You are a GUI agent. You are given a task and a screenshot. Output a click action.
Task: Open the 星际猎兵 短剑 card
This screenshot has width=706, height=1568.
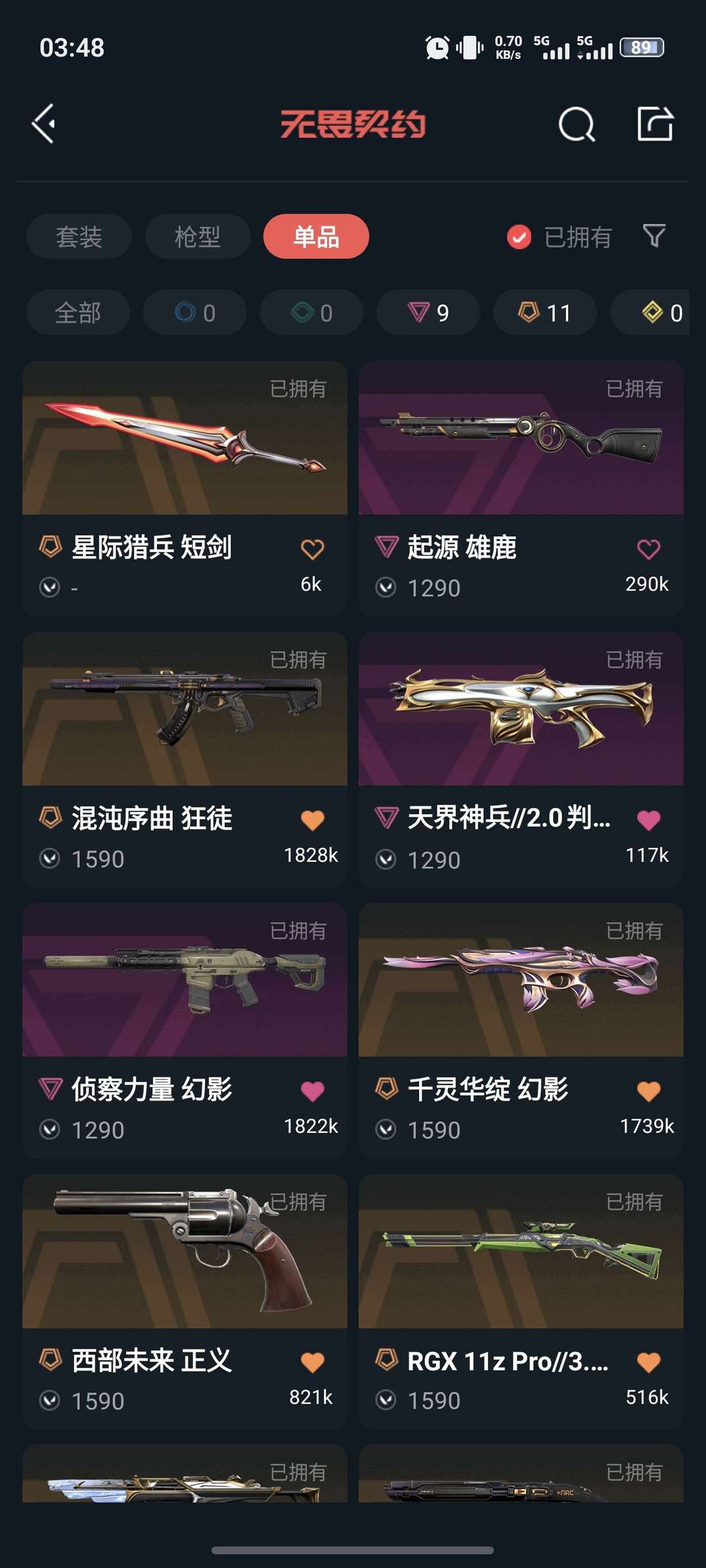[185, 488]
